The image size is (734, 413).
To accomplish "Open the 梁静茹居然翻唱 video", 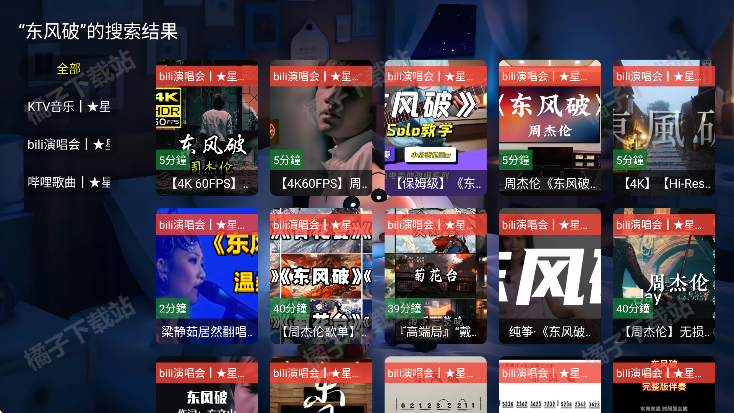I will [x=206, y=275].
